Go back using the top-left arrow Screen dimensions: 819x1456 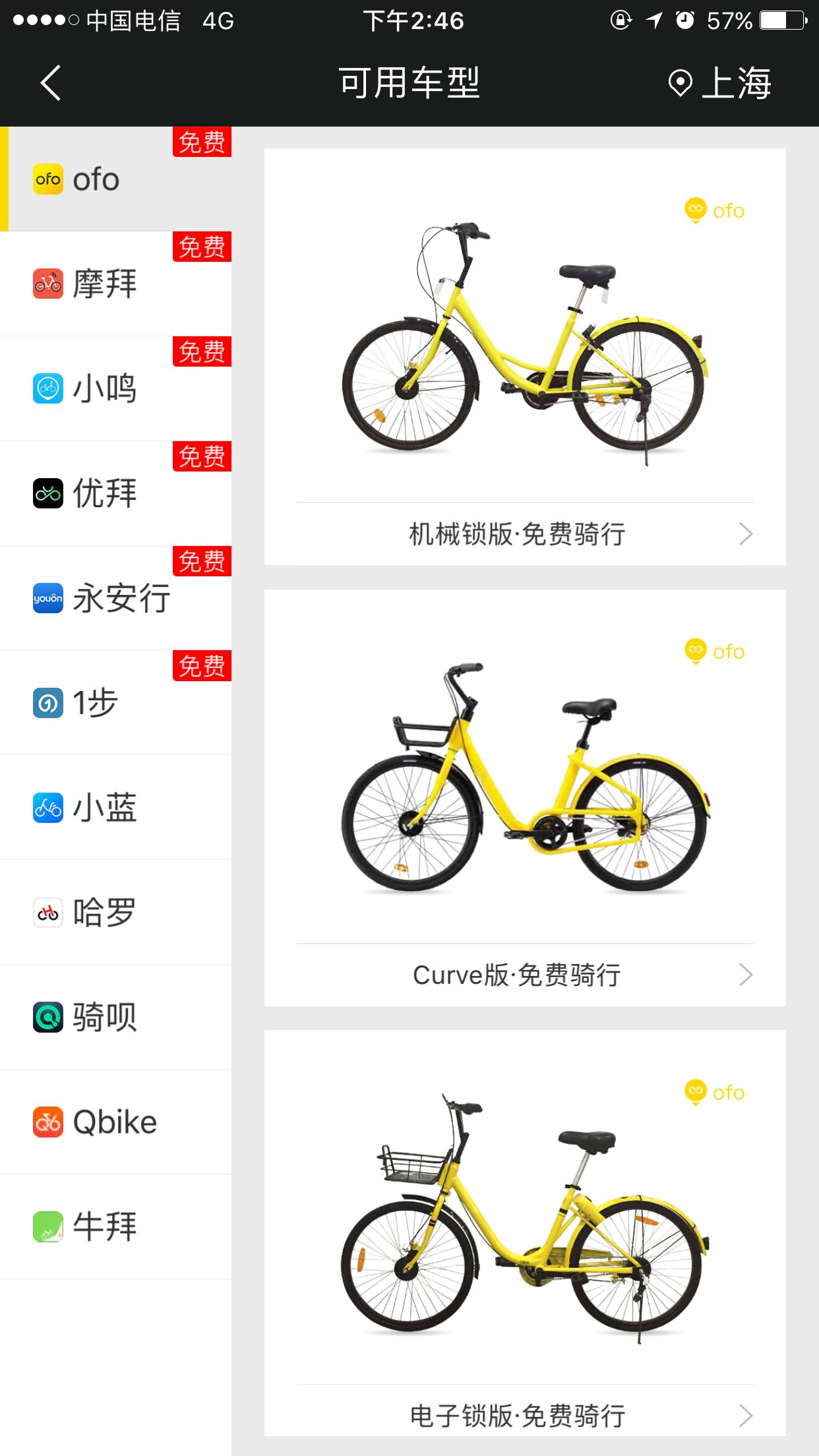(x=51, y=83)
